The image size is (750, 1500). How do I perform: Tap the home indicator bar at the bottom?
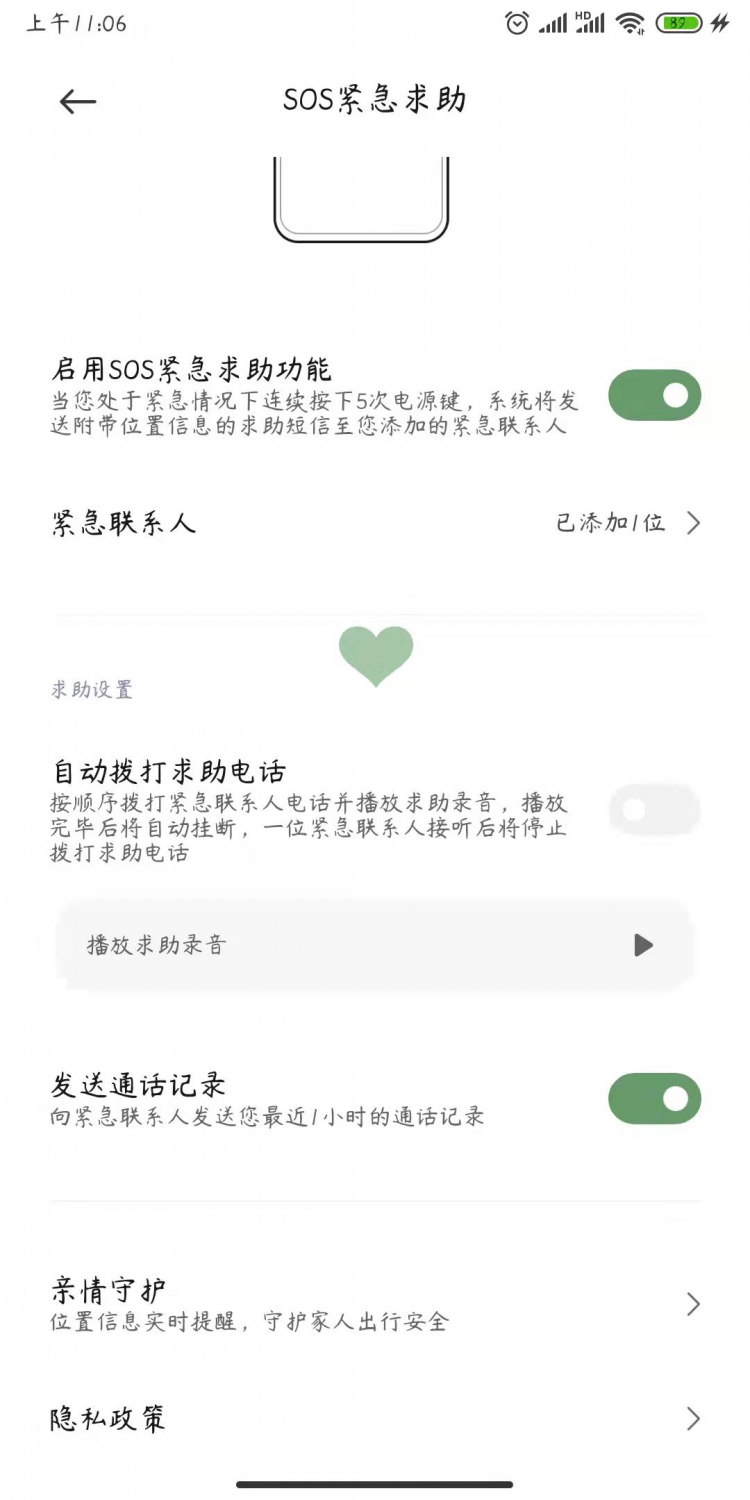(375, 1484)
